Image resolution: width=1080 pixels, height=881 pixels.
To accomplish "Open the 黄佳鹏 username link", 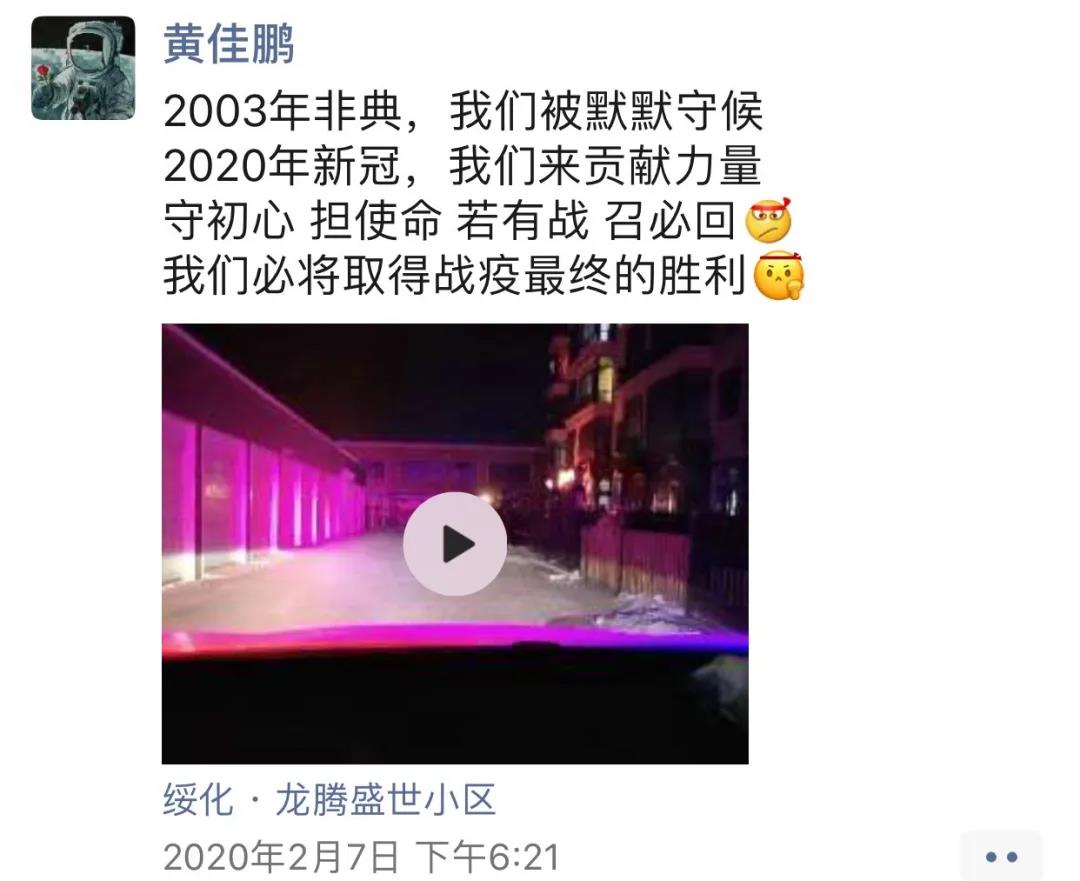I will click(229, 44).
